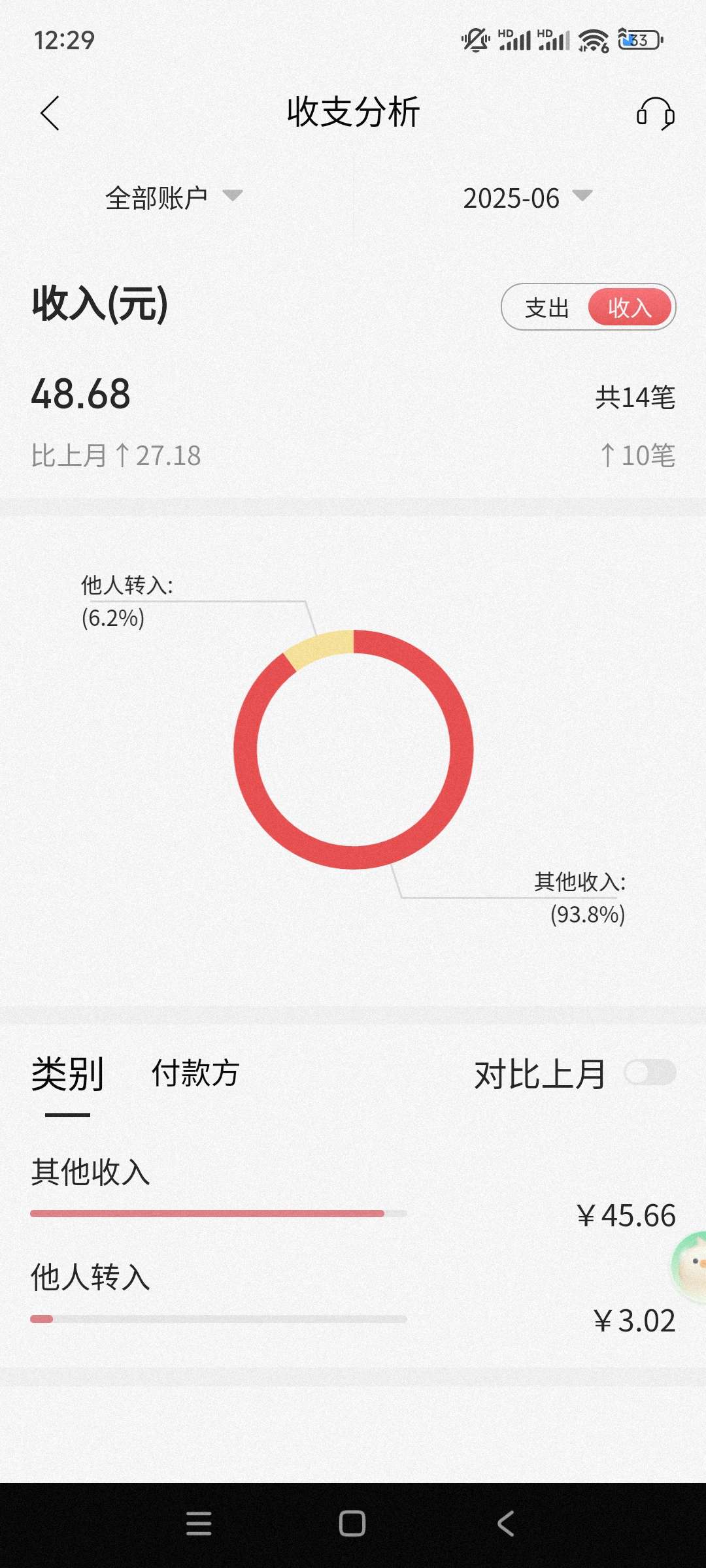Viewport: 706px width, 1568px height.
Task: Select the 类别 tab
Action: point(67,1075)
